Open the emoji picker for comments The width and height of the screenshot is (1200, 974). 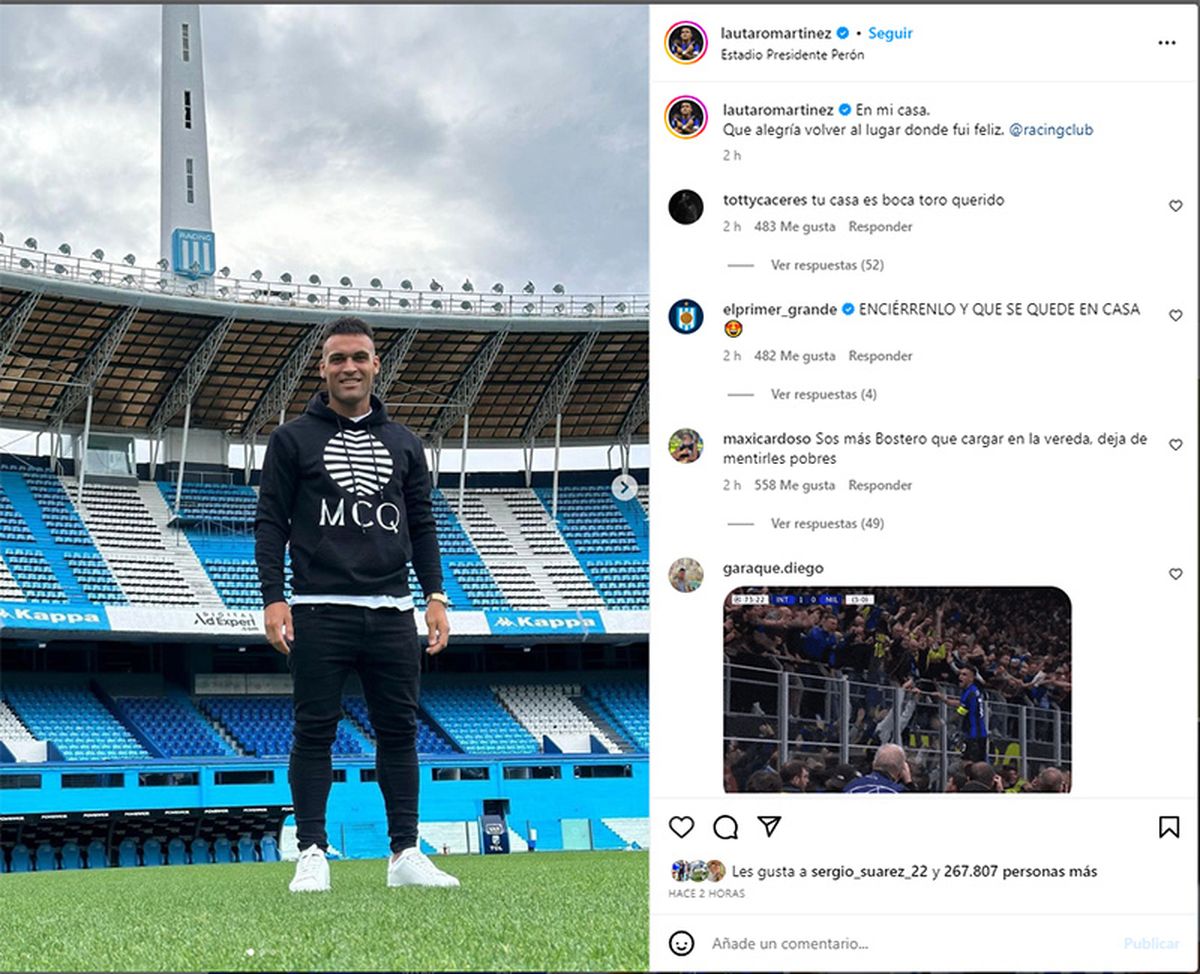681,943
